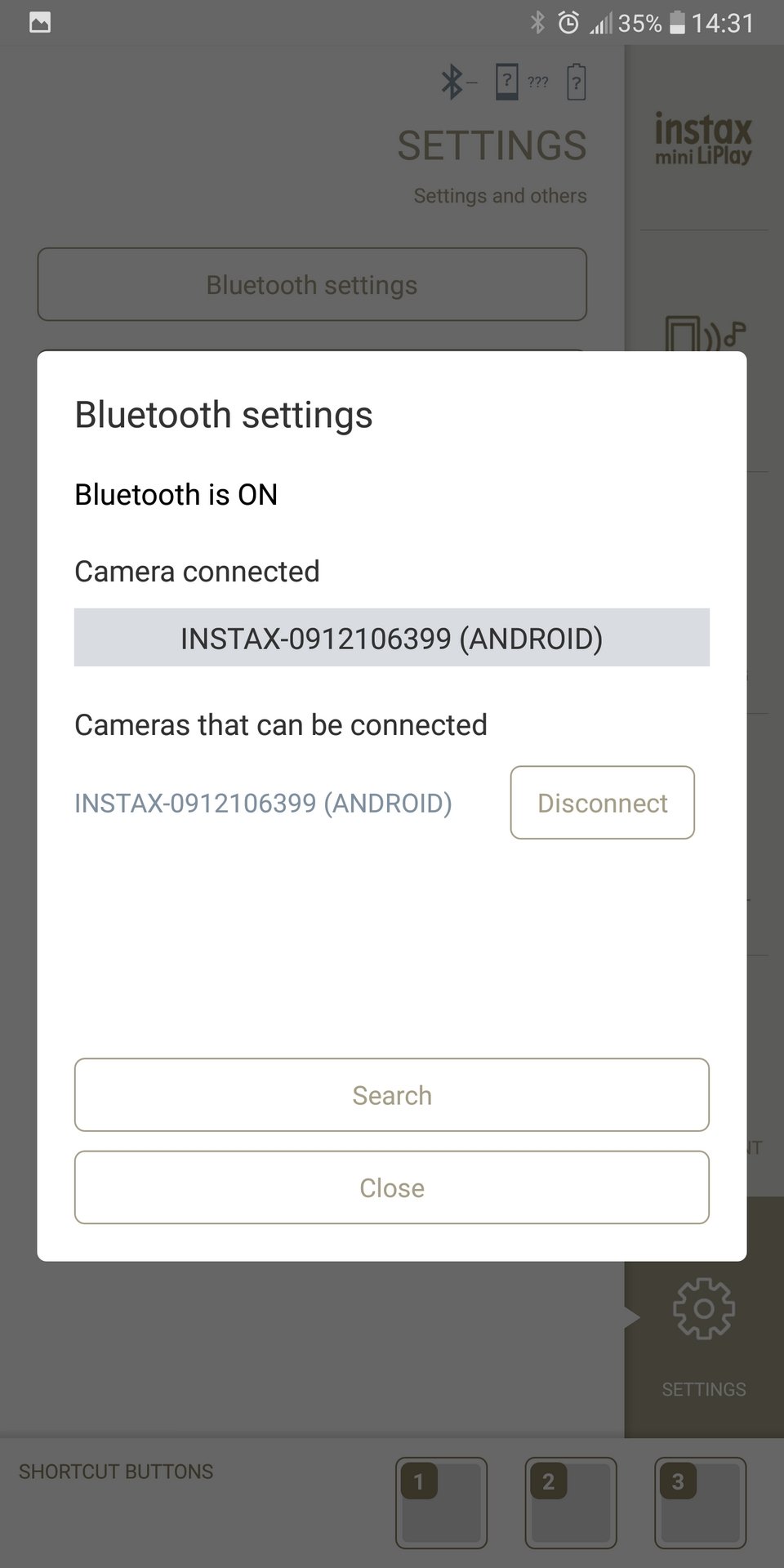Select INSTAX-0912106399 in connectable cameras list
This screenshot has width=784, height=1568.
pos(263,804)
